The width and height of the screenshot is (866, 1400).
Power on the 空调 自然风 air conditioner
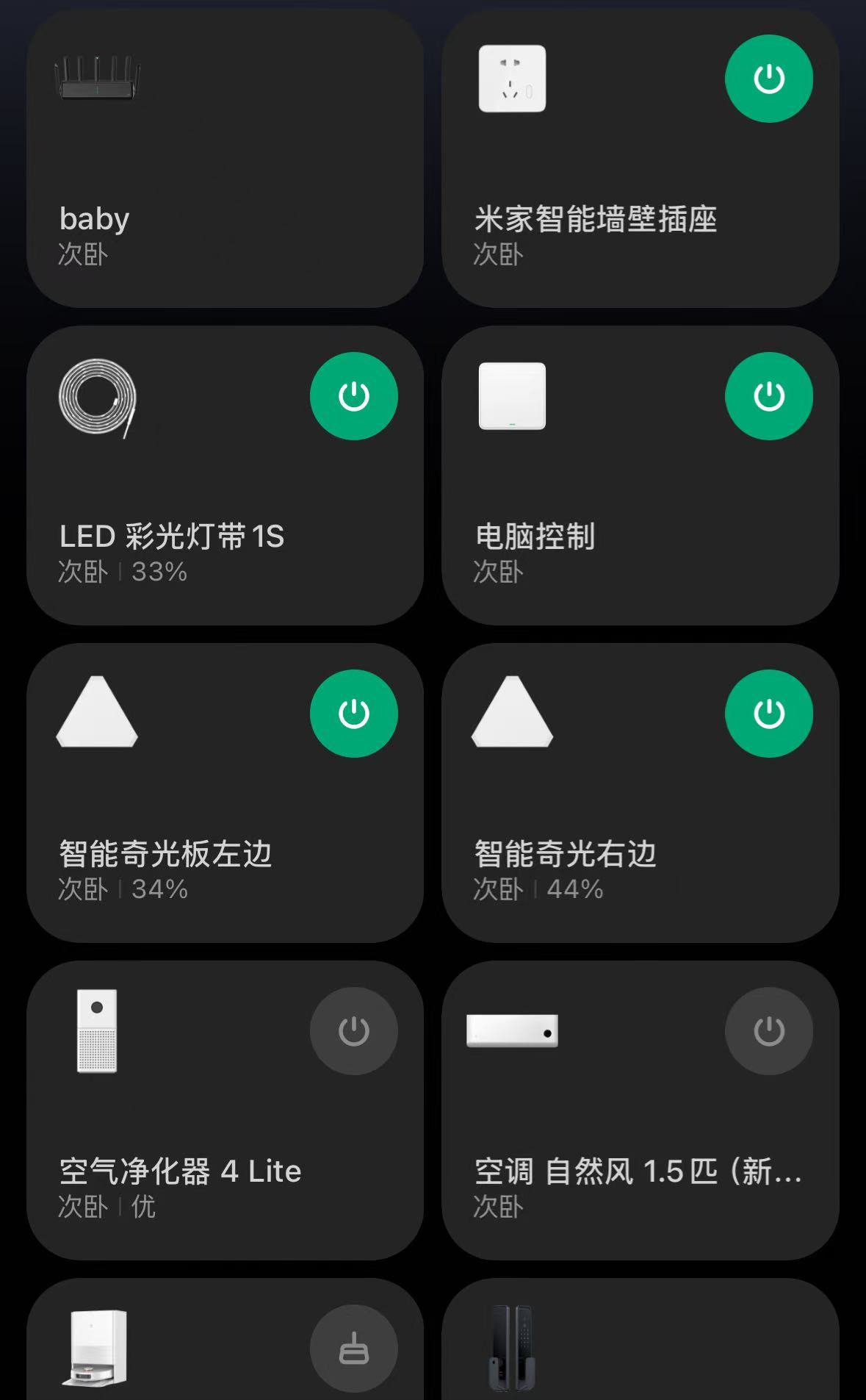coord(768,1031)
